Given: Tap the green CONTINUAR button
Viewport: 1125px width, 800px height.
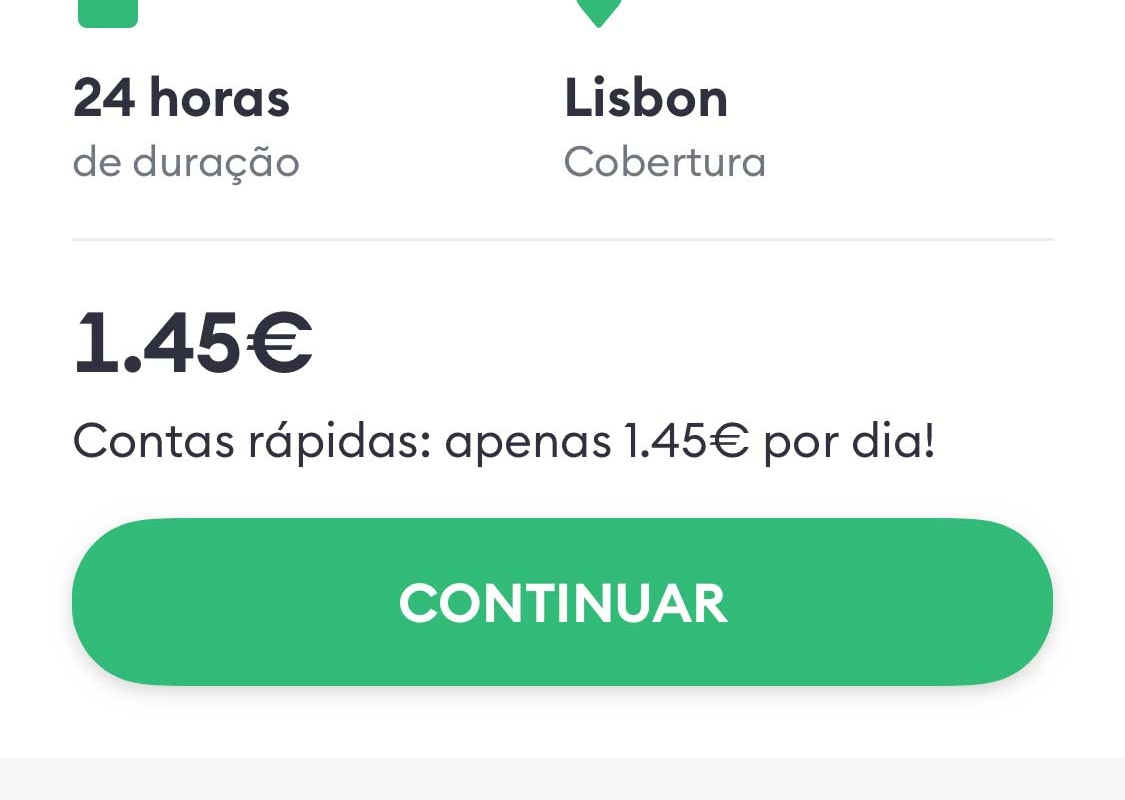Looking at the screenshot, I should (562, 602).
